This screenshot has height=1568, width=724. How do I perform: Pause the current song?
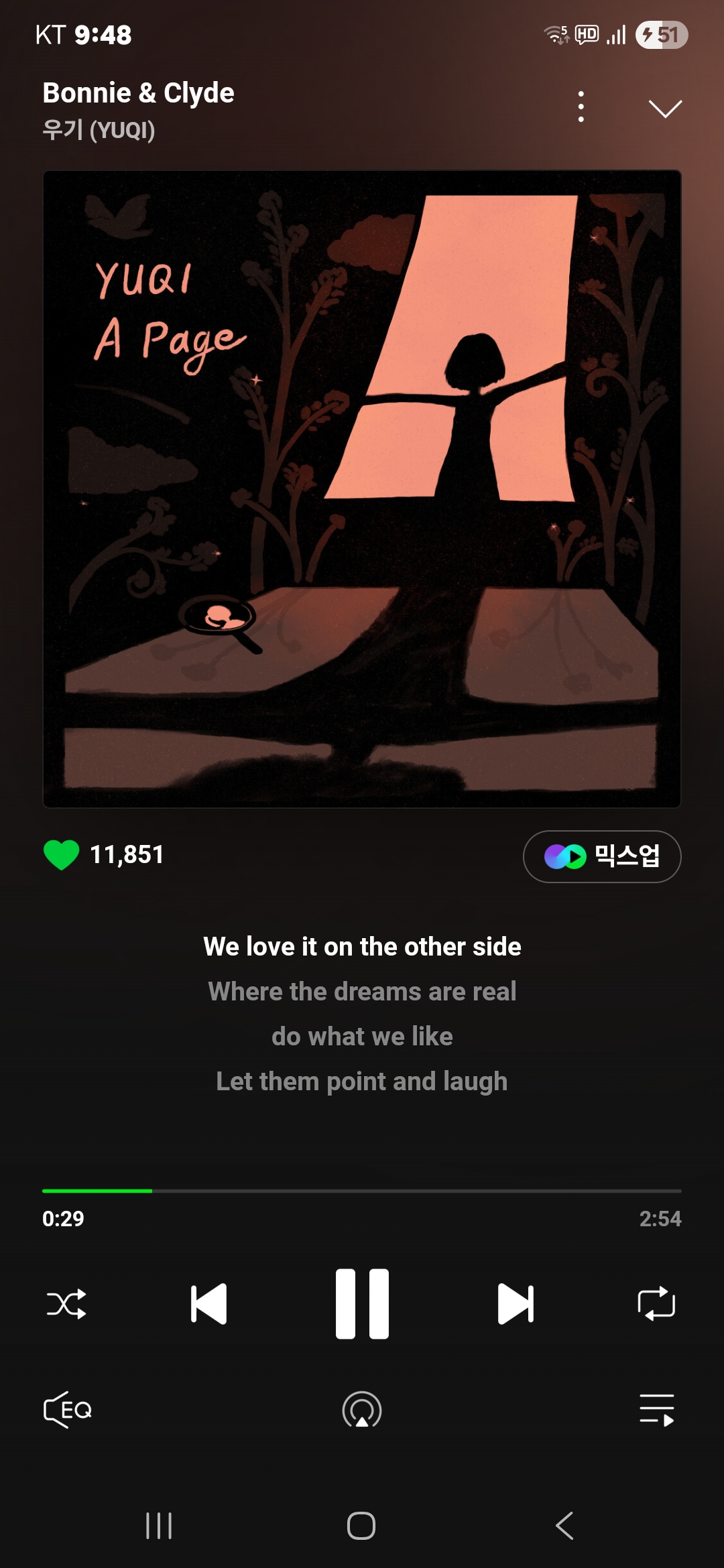[362, 1304]
